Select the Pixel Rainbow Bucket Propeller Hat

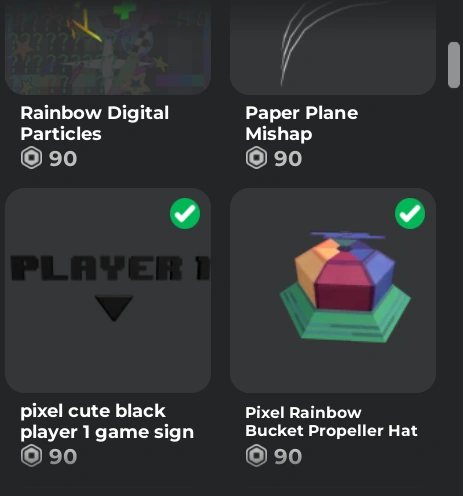tap(333, 290)
